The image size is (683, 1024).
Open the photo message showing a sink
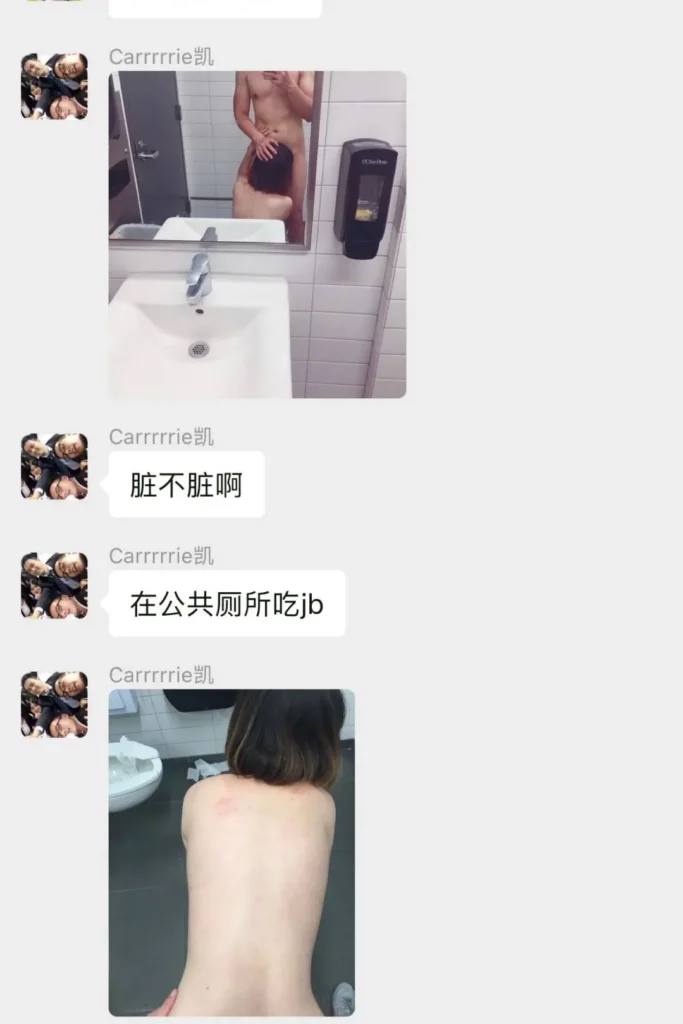(257, 234)
